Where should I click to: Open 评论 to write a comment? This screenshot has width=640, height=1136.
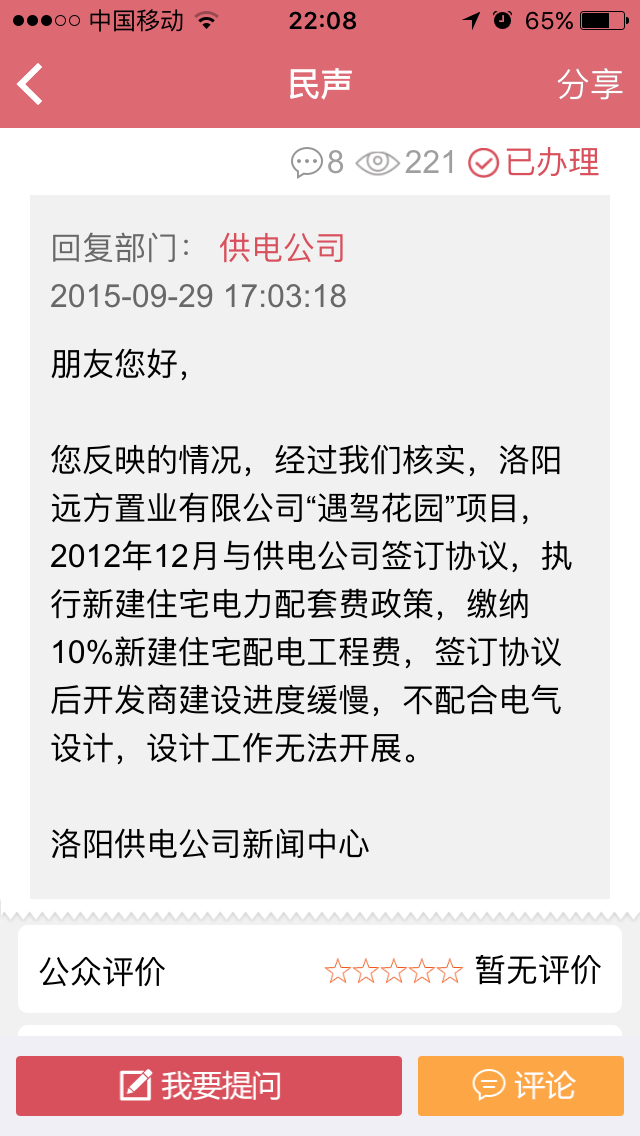[x=520, y=1085]
